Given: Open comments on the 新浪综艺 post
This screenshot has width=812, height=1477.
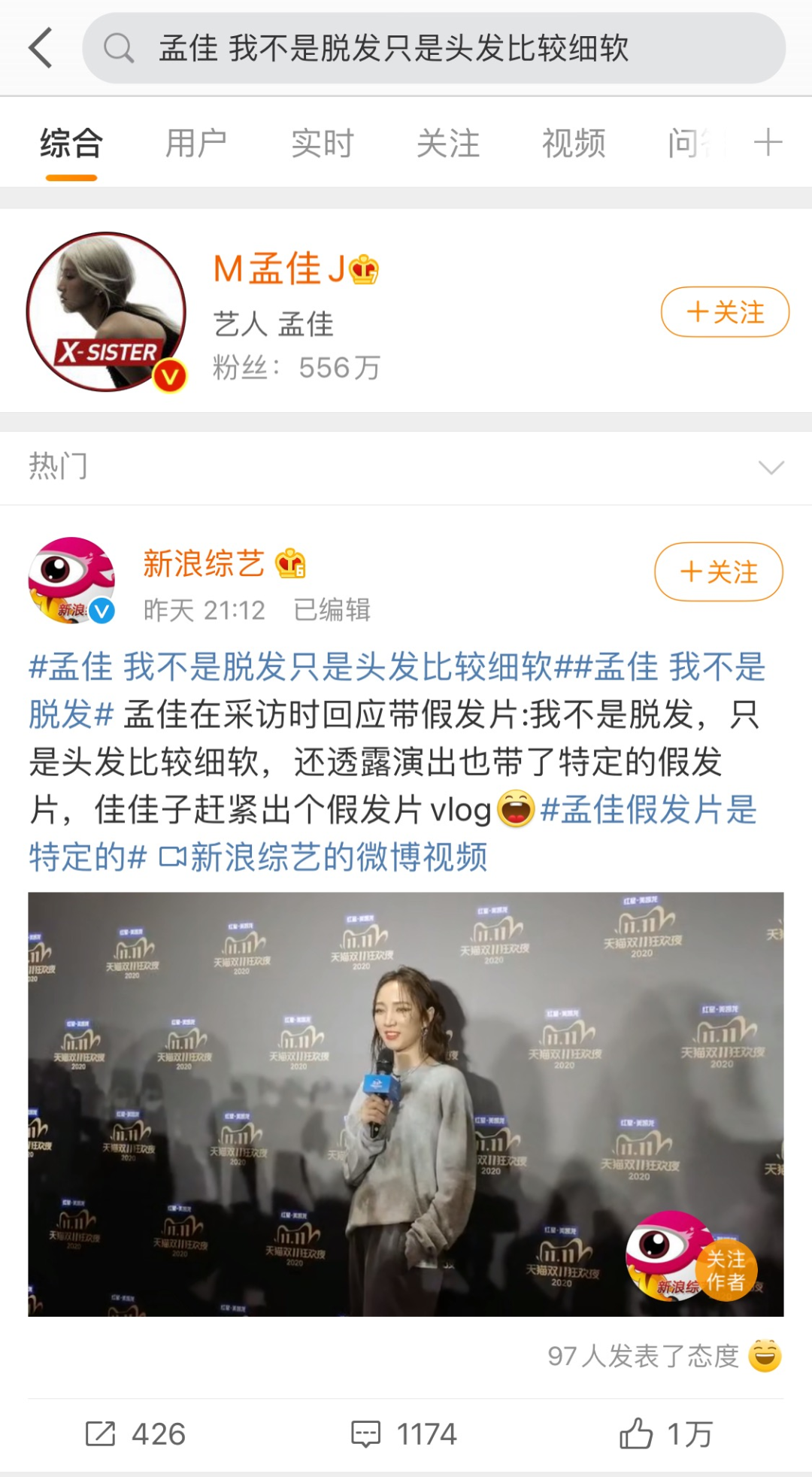Looking at the screenshot, I should coord(404,1434).
